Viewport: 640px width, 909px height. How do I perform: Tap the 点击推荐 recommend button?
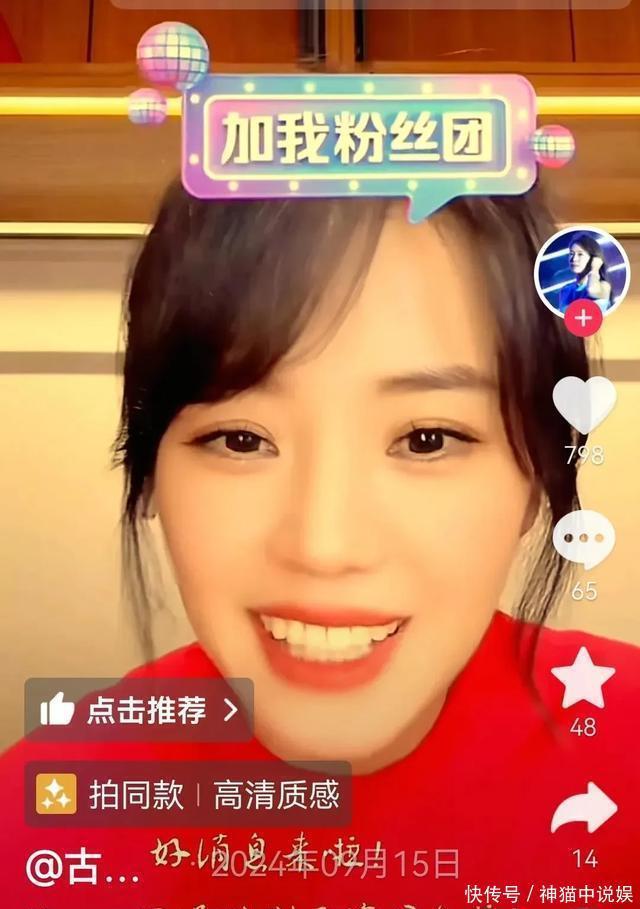pyautogui.click(x=139, y=710)
